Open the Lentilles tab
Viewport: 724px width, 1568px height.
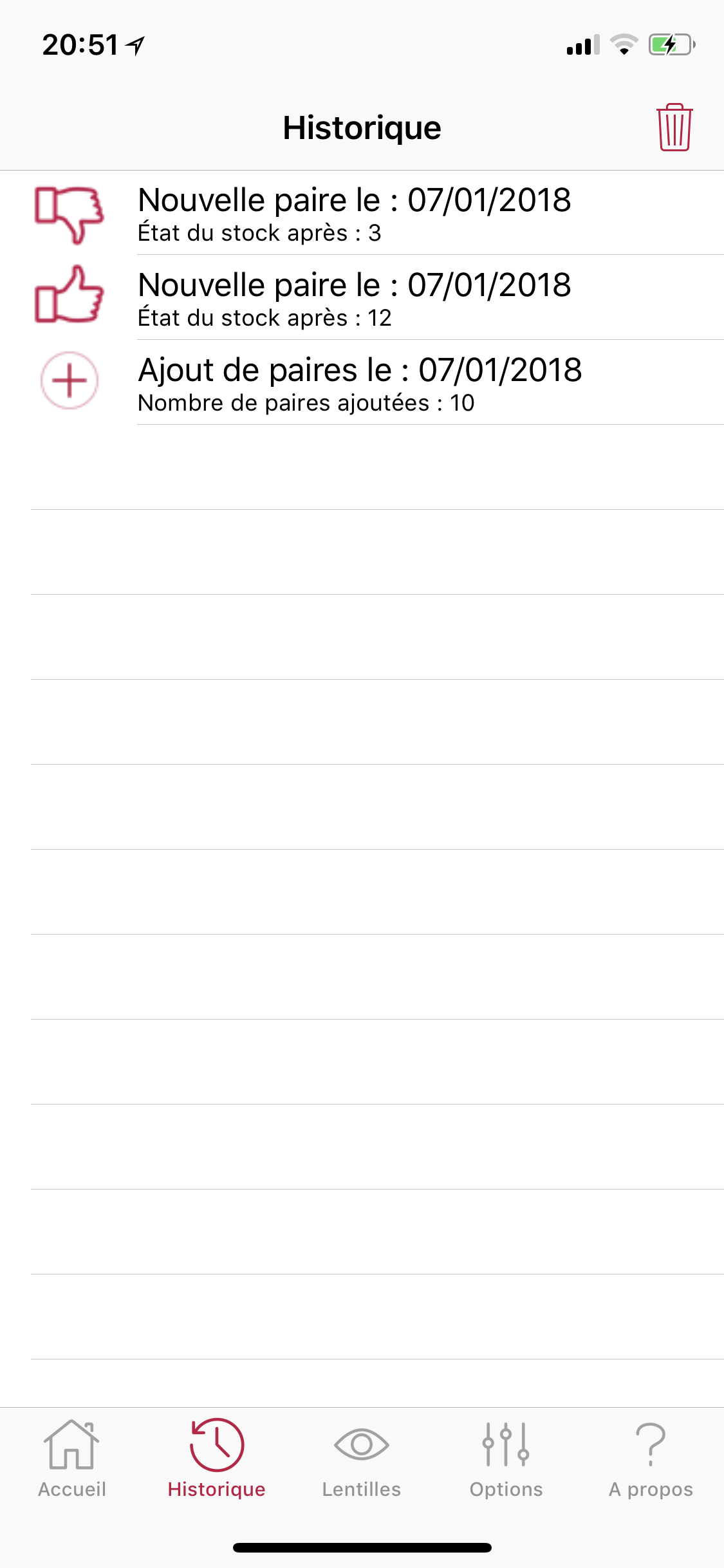tap(361, 1459)
